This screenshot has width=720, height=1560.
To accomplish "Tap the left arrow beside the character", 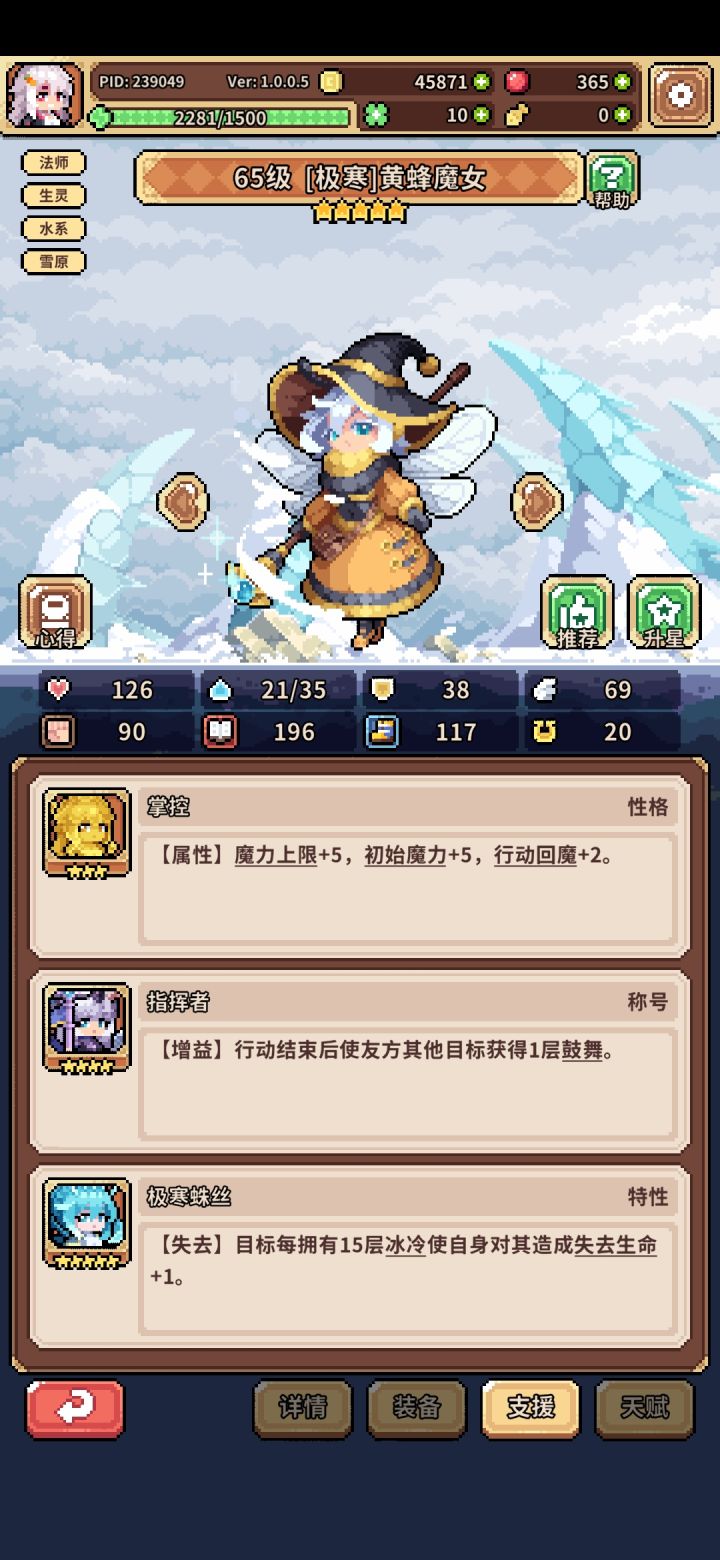I will point(183,500).
